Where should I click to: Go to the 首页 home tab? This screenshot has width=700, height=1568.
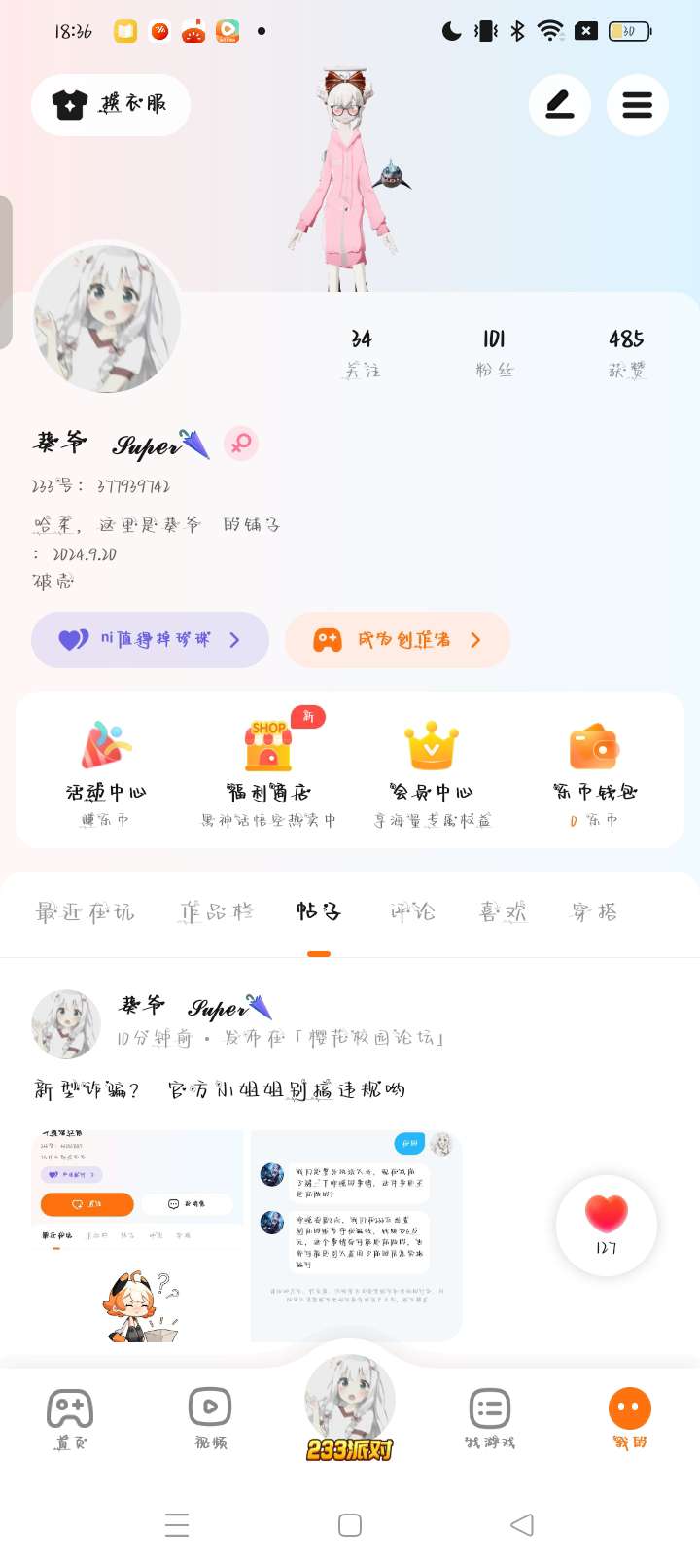[x=70, y=1419]
